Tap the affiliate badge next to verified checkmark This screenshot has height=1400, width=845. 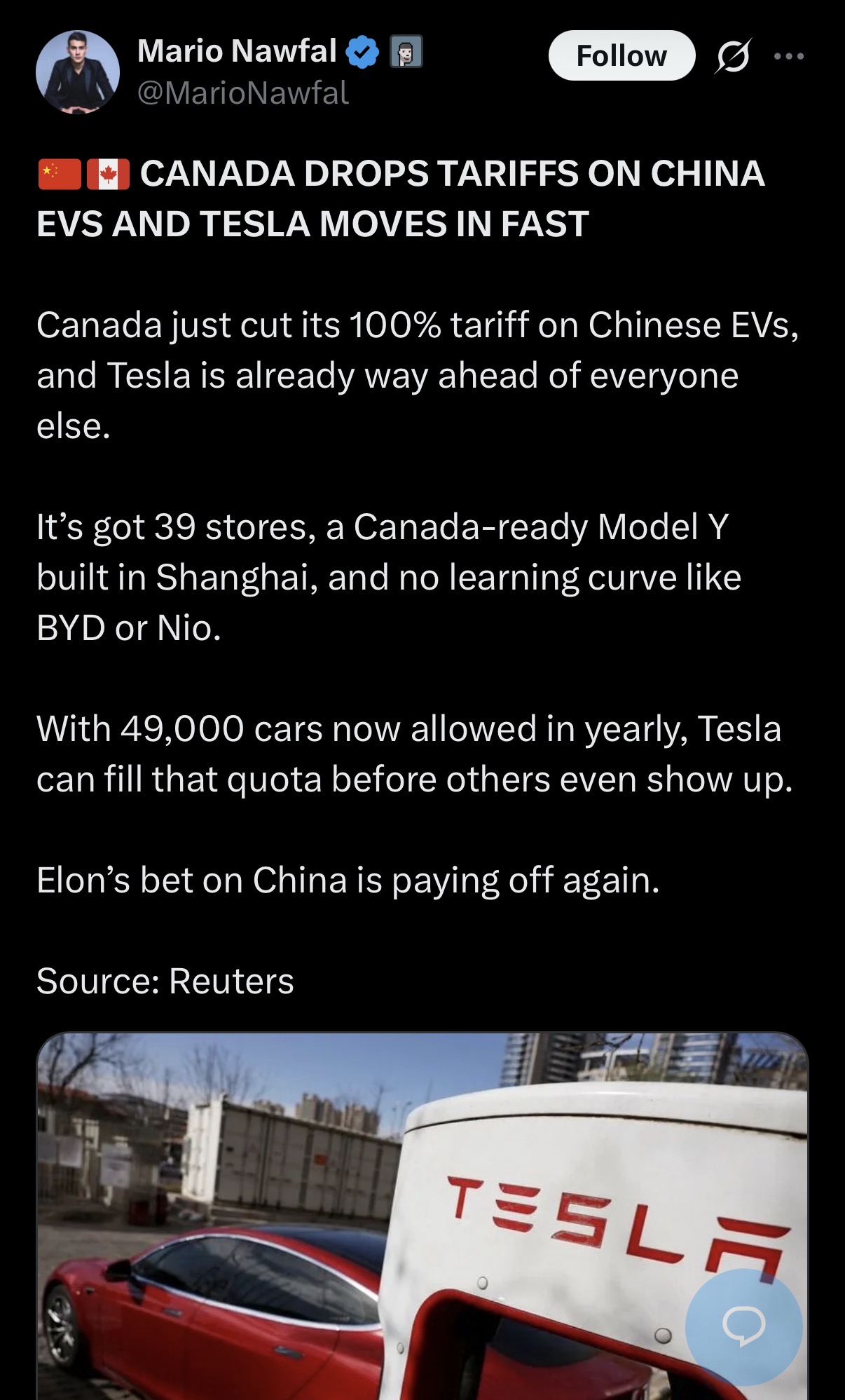tap(406, 52)
